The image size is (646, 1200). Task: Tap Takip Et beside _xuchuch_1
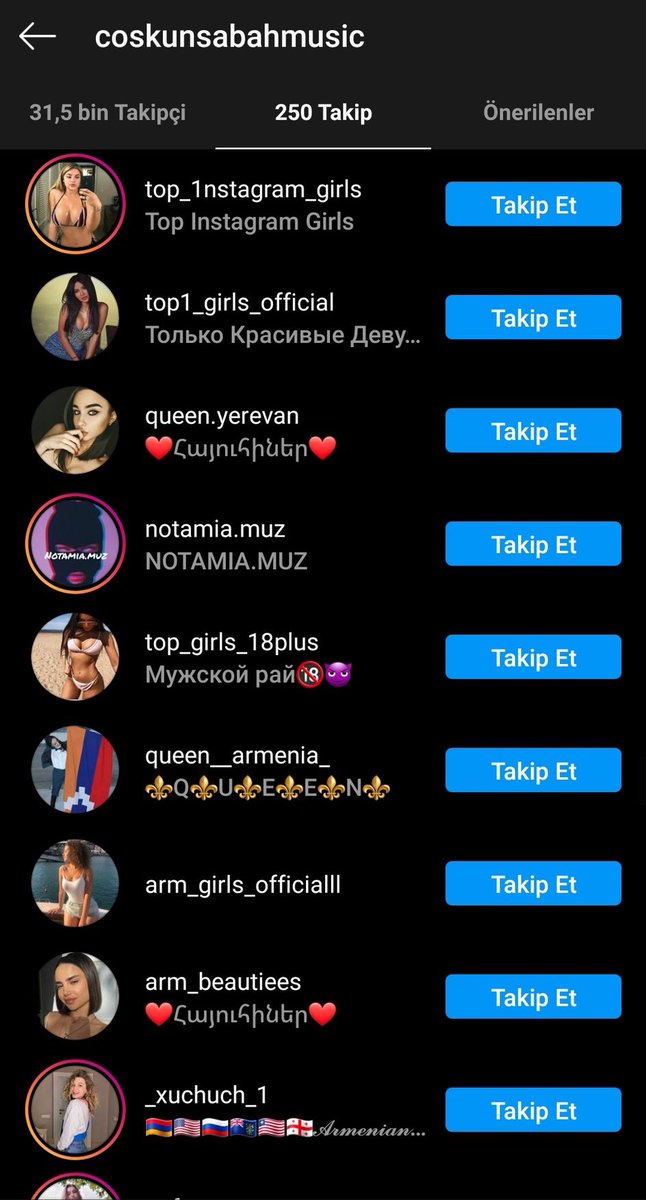click(x=533, y=1110)
